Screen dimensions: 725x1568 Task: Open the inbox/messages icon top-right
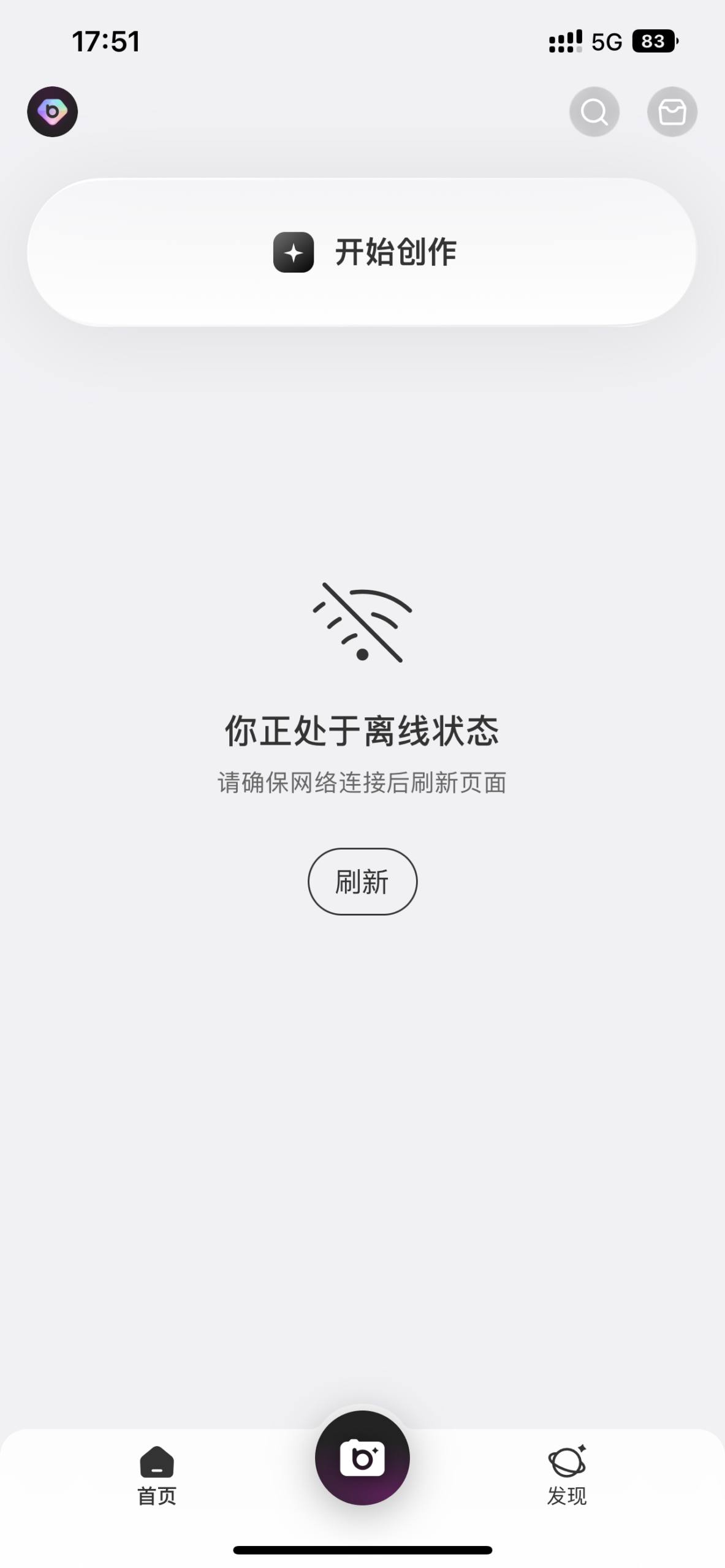coord(671,111)
